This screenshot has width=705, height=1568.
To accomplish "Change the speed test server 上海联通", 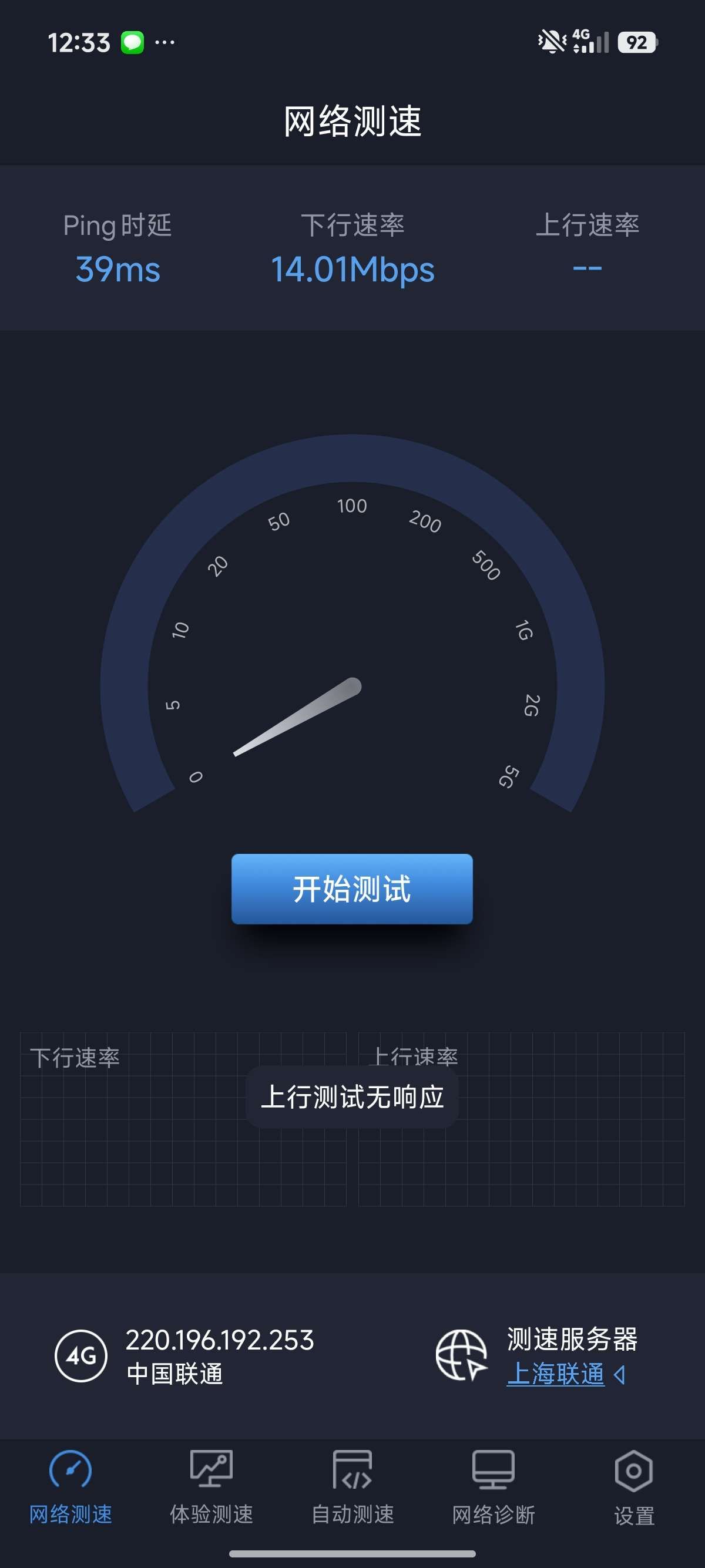I will pyautogui.click(x=556, y=1374).
